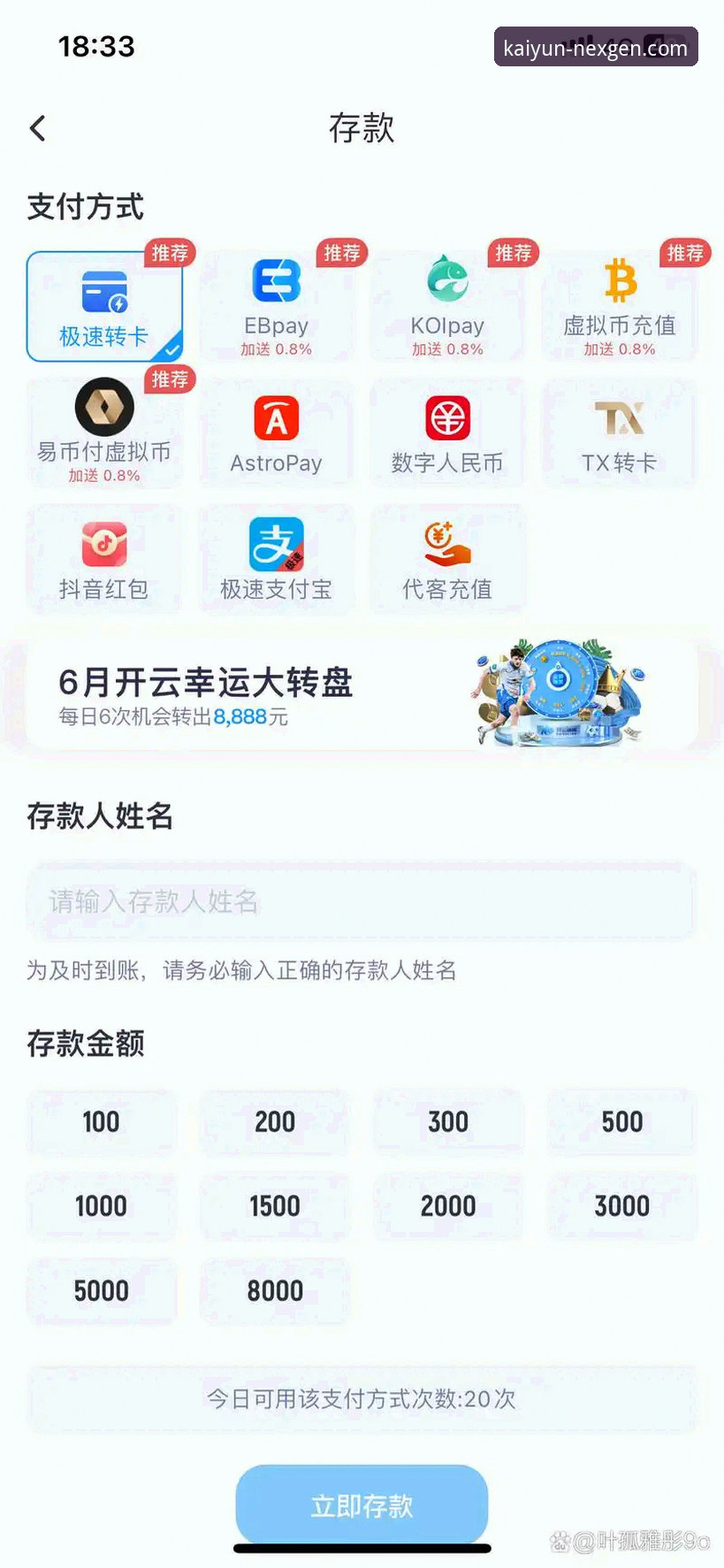Select the 100 deposit amount
The image size is (724, 1568).
[x=101, y=1121]
